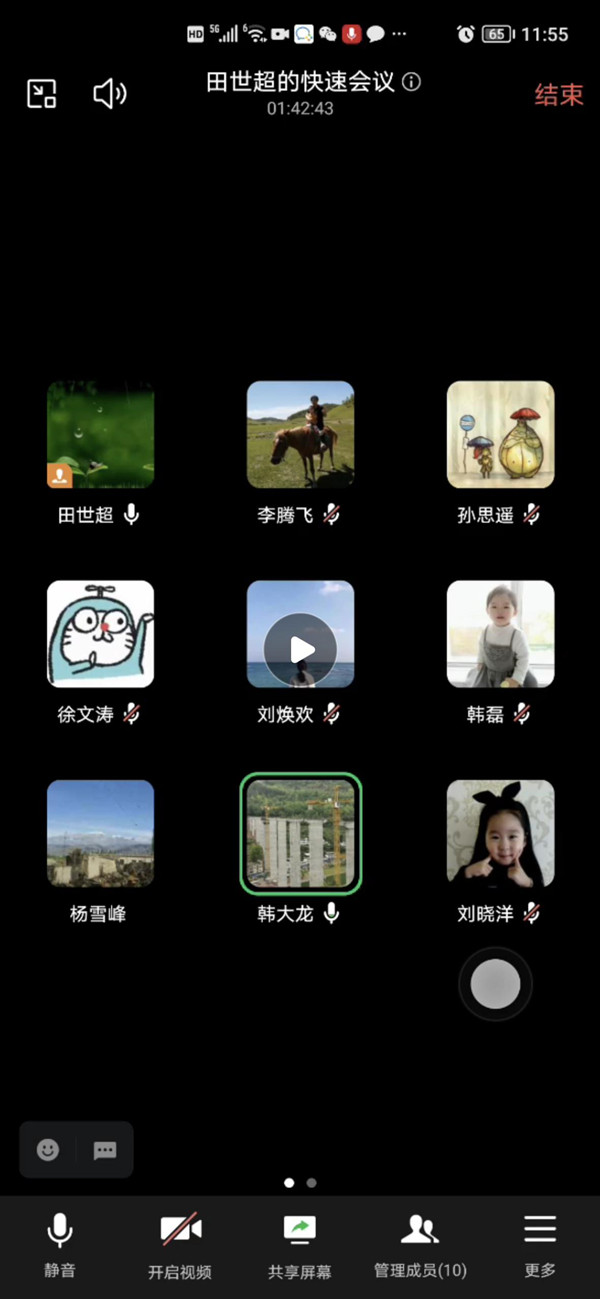Turn on camera with 开启视频
Image resolution: width=600 pixels, height=1299 pixels.
pos(180,1242)
